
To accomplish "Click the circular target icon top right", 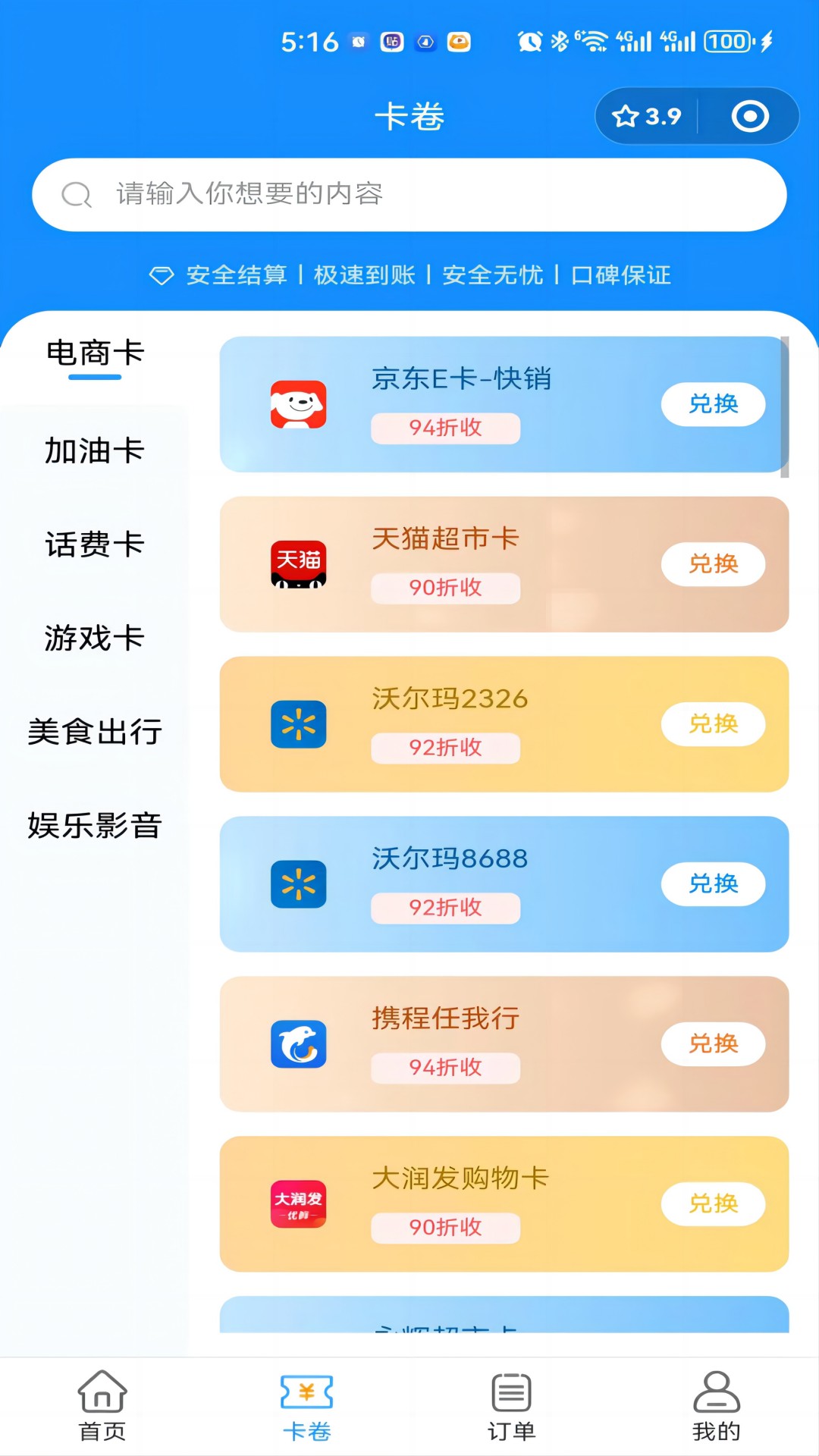I will pos(750,115).
